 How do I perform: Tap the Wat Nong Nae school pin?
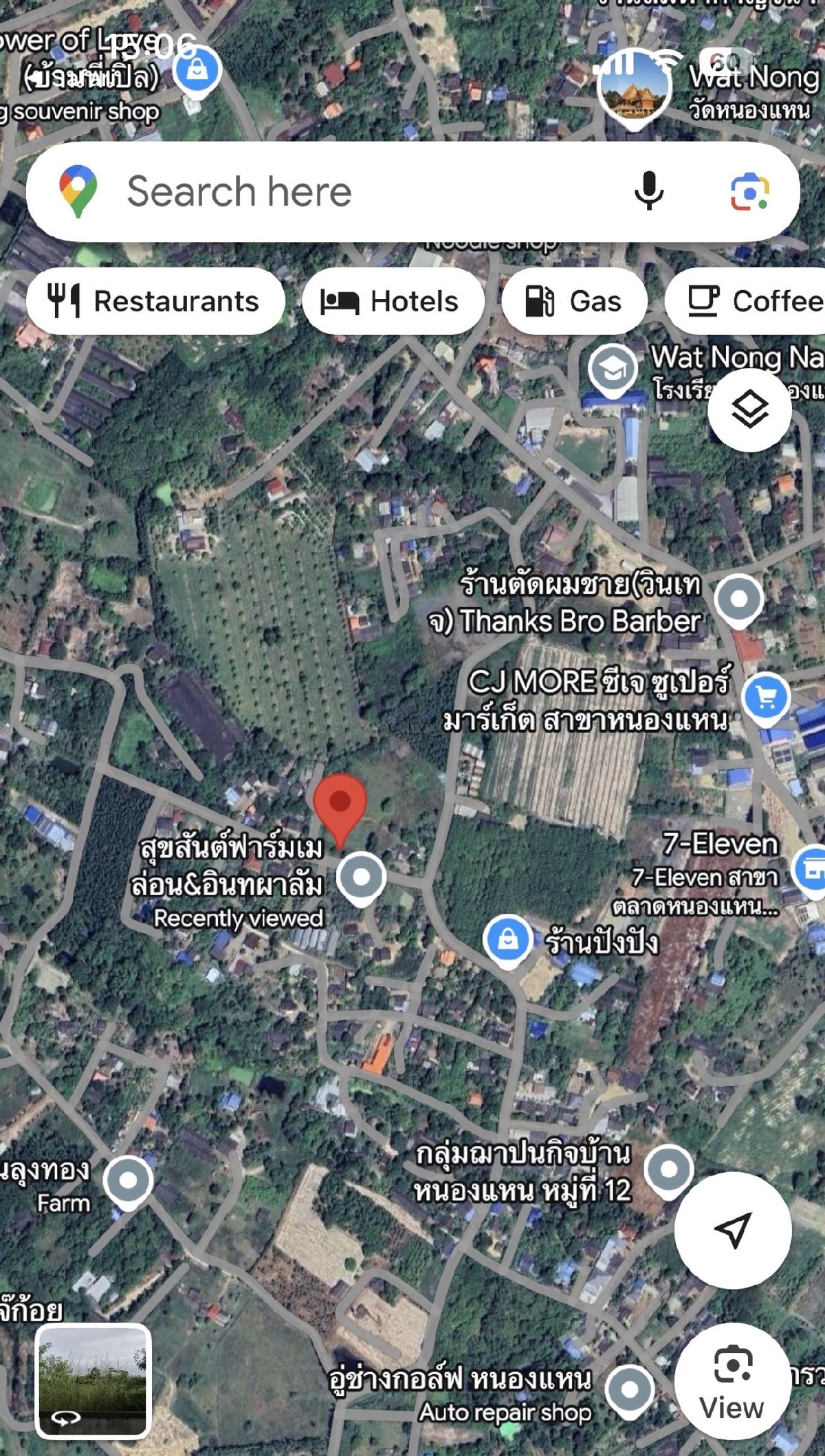613,371
